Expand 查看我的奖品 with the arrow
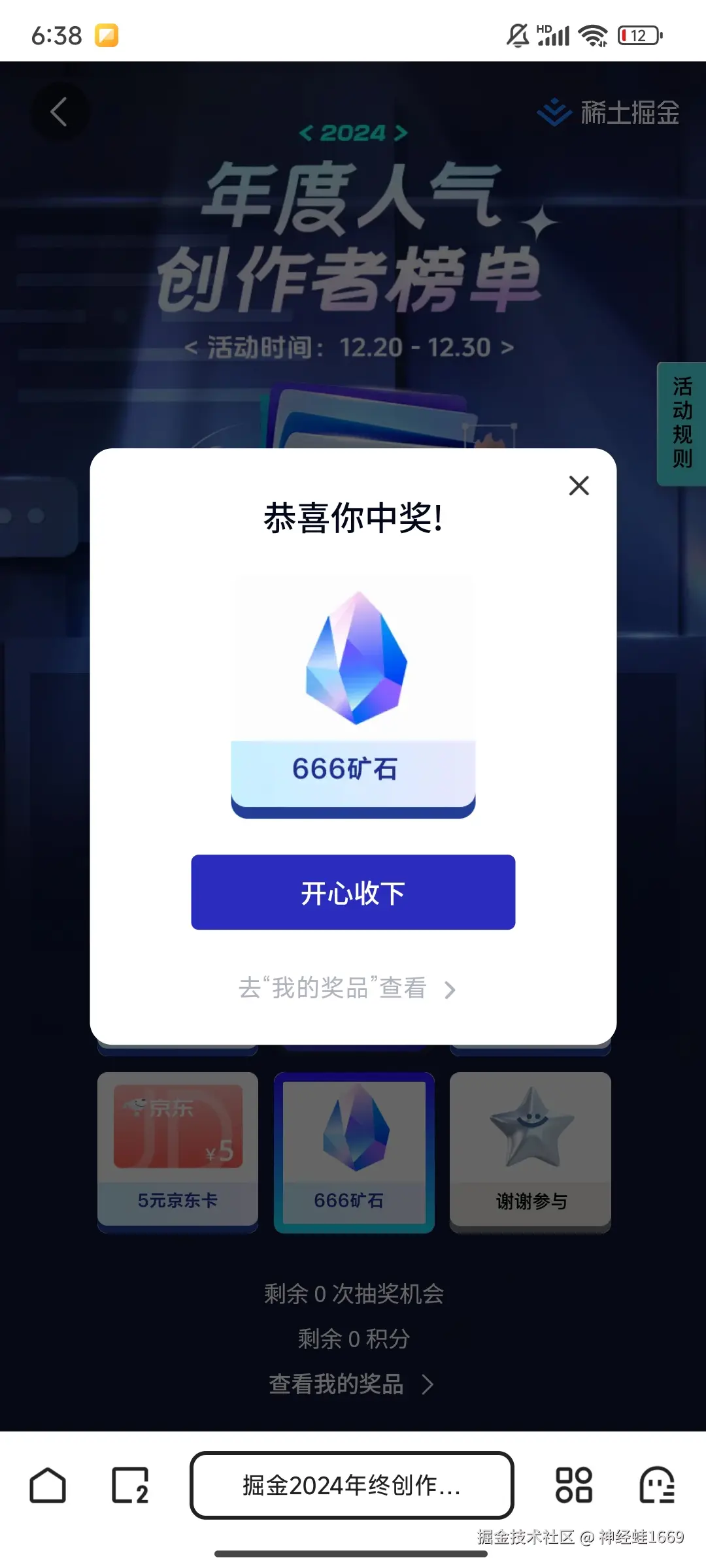 tap(428, 1384)
